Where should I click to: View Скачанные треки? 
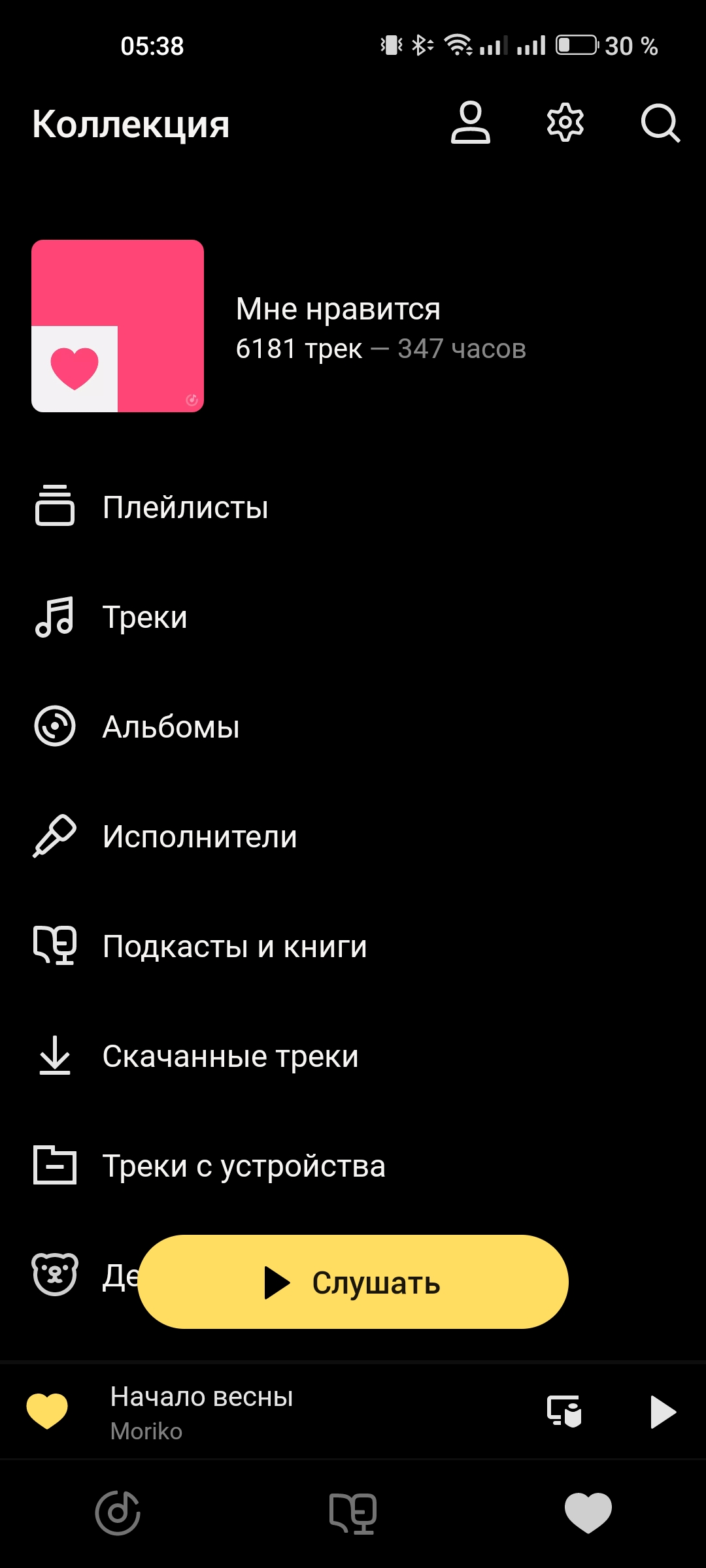point(353,1056)
